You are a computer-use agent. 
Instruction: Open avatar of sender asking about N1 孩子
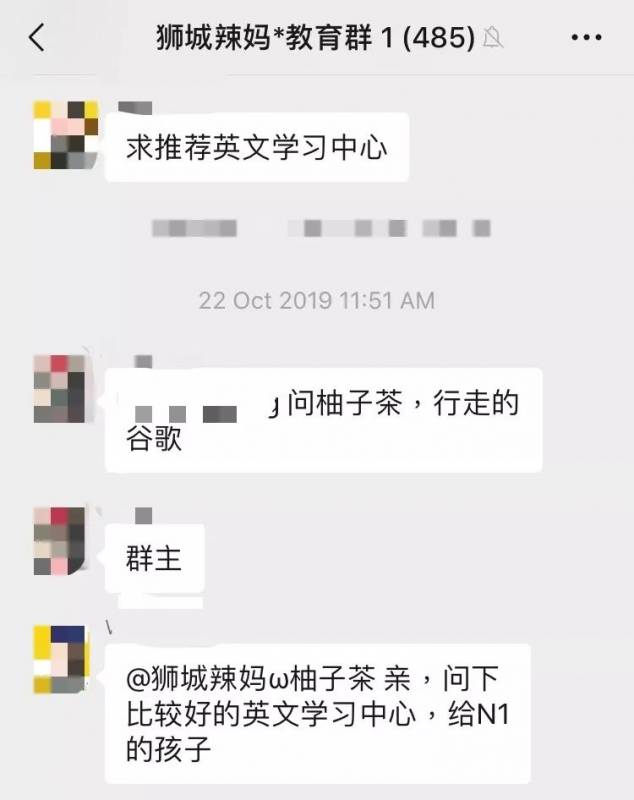pyautogui.click(x=65, y=661)
